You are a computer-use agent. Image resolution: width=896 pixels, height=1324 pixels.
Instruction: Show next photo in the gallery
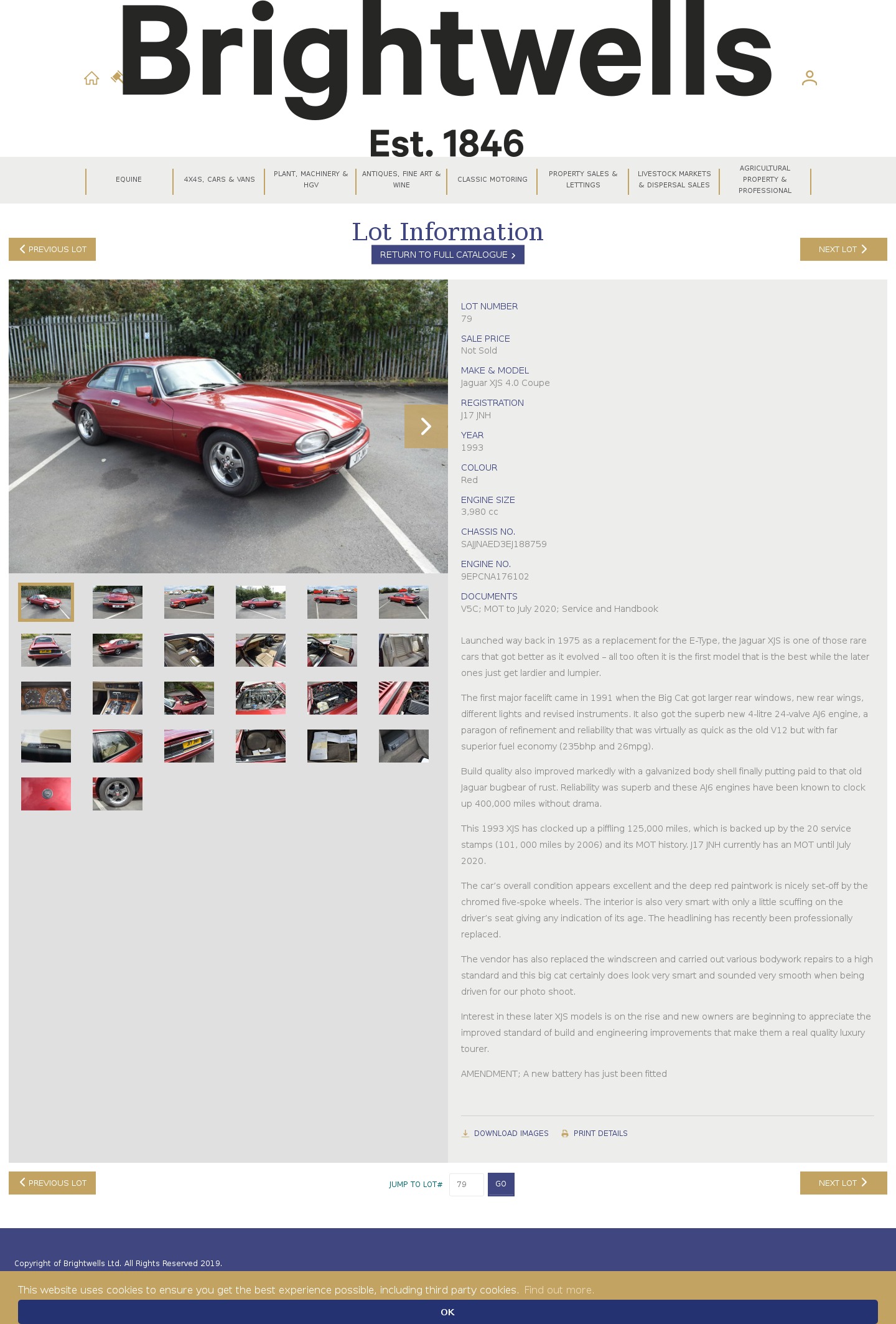426,426
